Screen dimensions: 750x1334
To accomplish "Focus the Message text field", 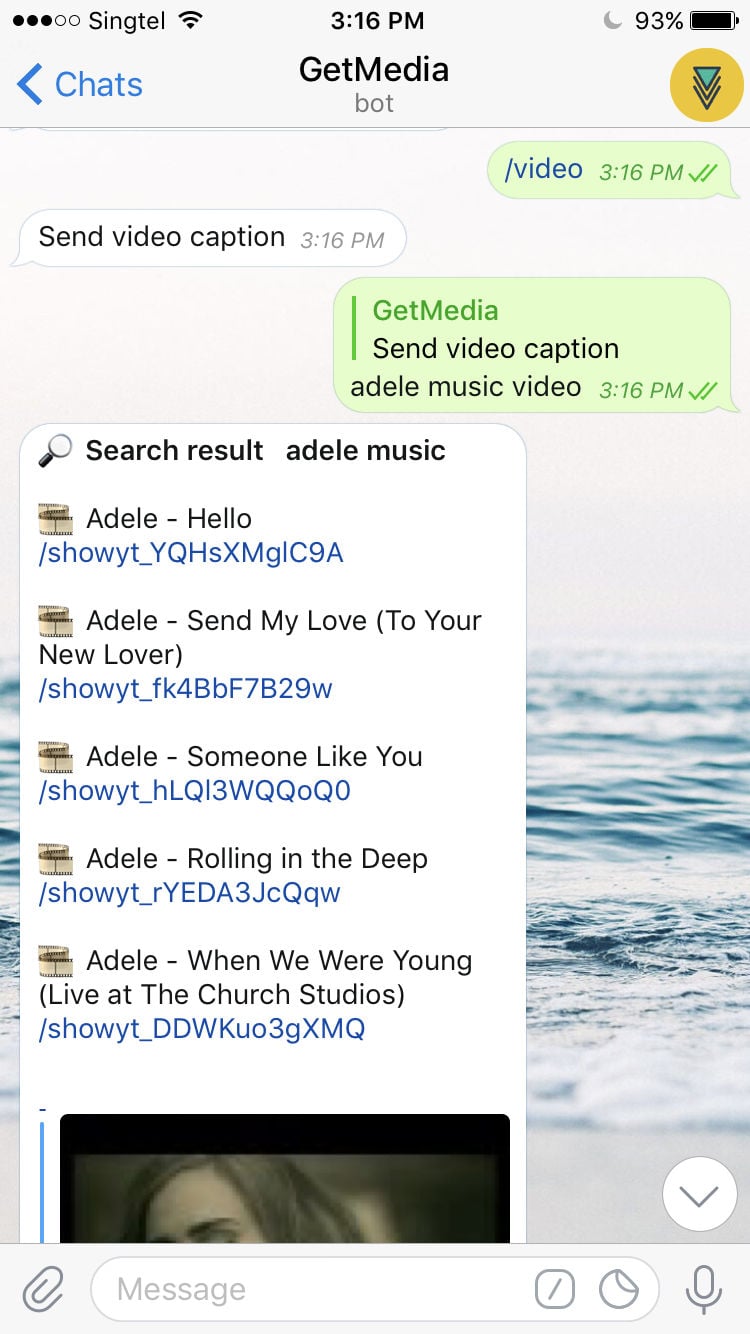I will click(310, 1289).
